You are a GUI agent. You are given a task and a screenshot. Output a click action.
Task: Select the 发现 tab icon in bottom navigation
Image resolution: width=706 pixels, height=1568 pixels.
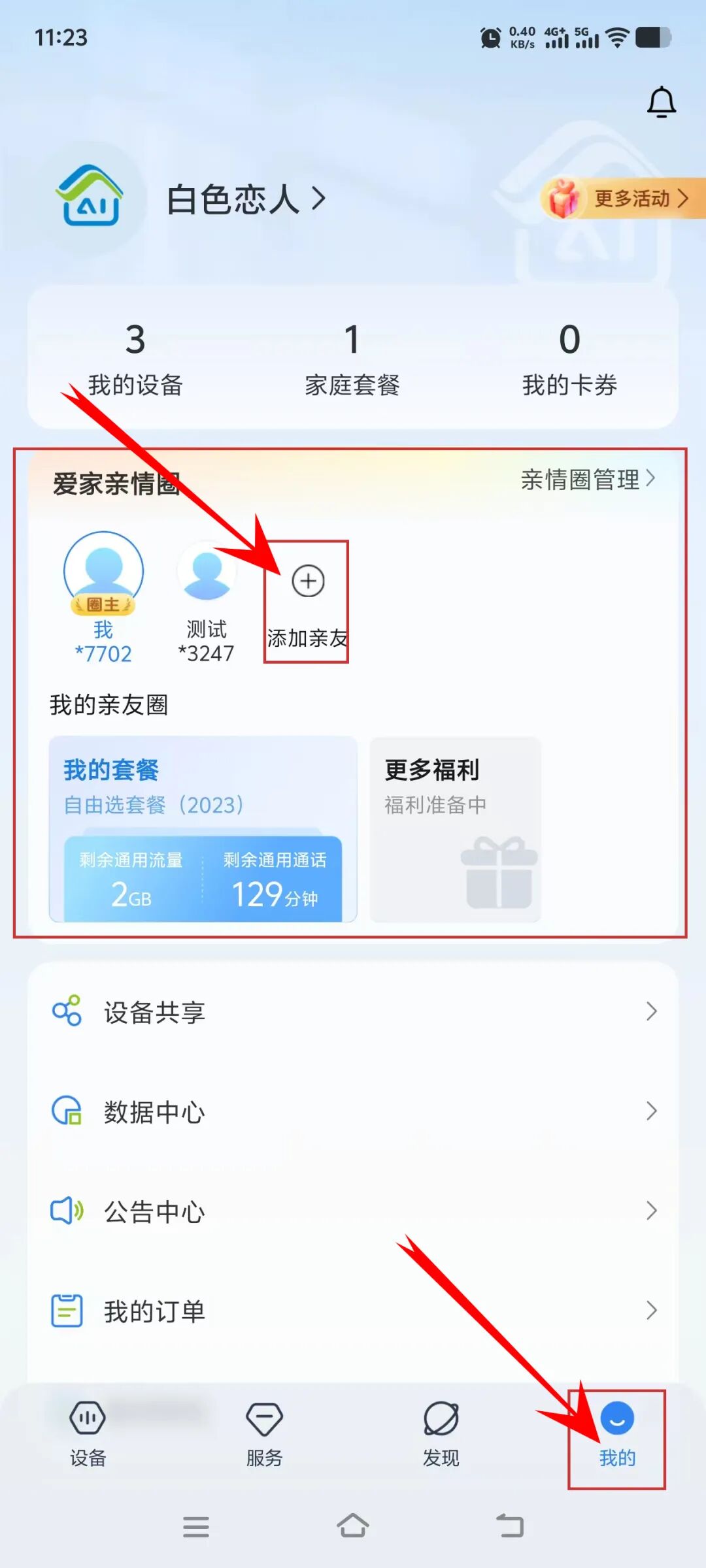pyautogui.click(x=441, y=1414)
